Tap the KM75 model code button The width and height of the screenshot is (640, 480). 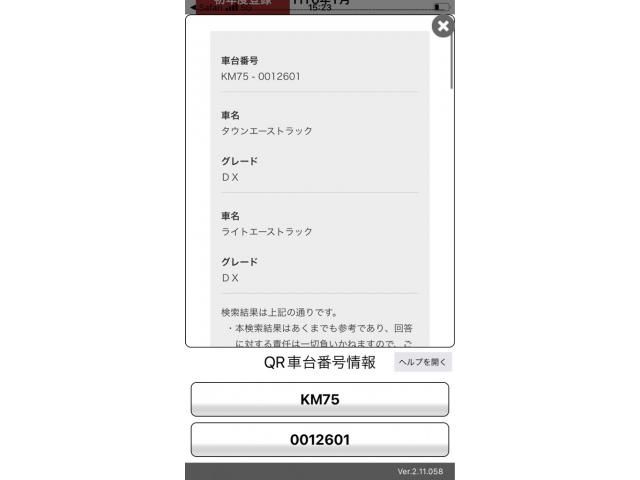coord(320,399)
